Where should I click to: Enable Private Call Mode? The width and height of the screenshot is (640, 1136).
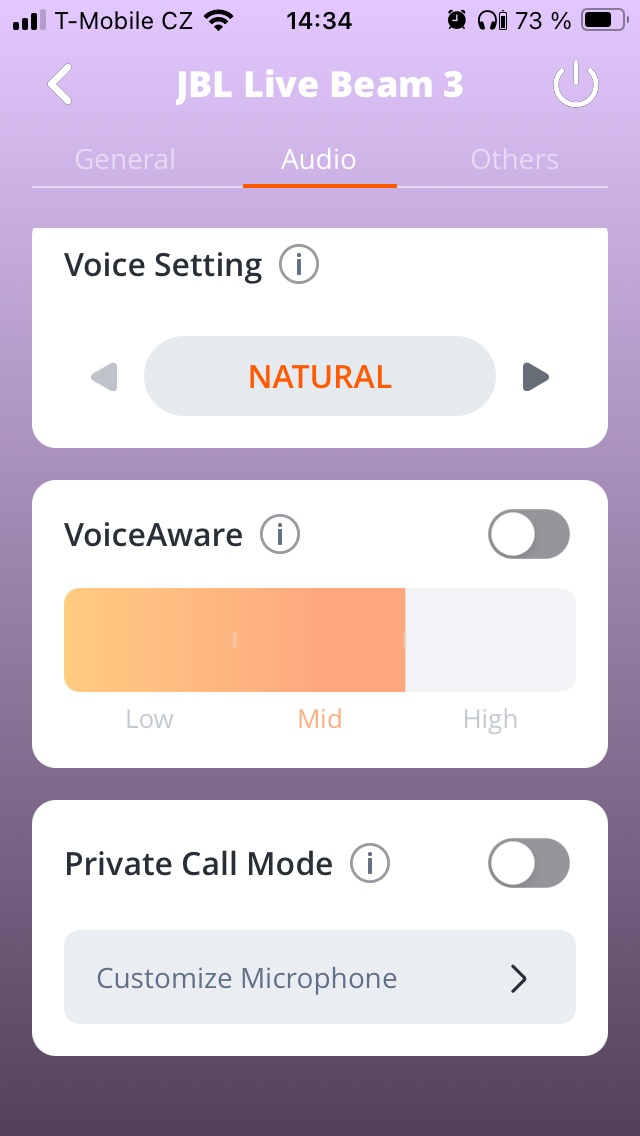528,863
